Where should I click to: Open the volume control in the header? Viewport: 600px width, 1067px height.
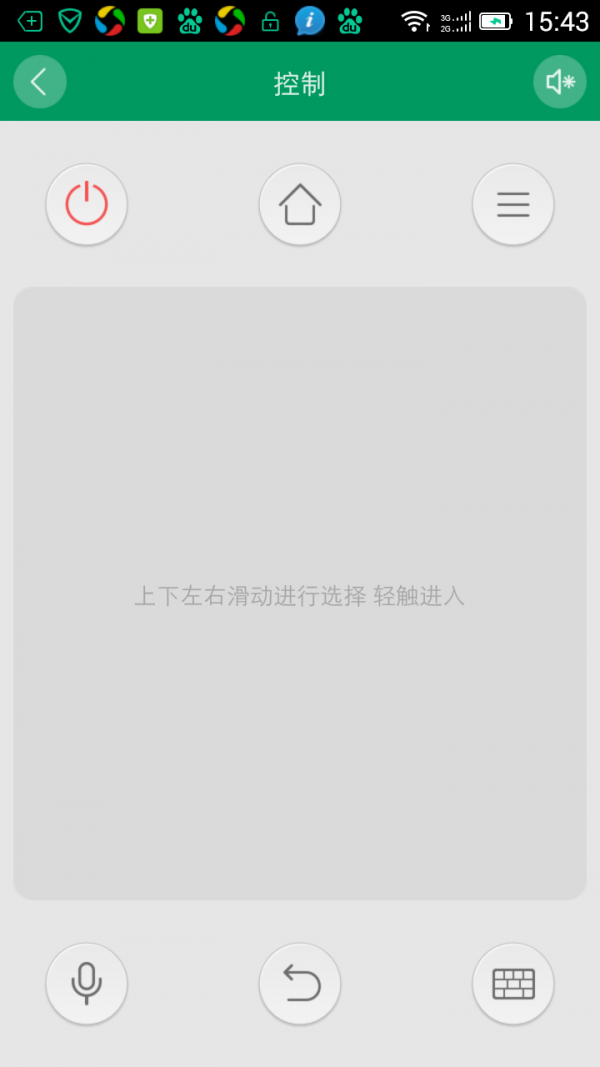click(x=560, y=82)
